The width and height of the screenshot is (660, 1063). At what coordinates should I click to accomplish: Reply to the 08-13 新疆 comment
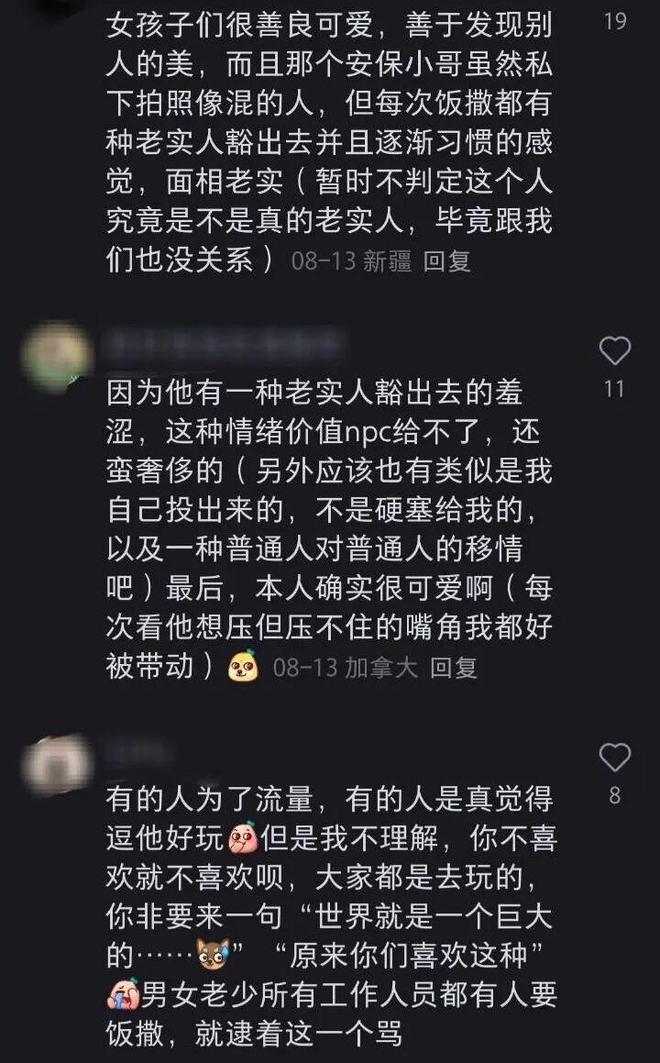(446, 261)
